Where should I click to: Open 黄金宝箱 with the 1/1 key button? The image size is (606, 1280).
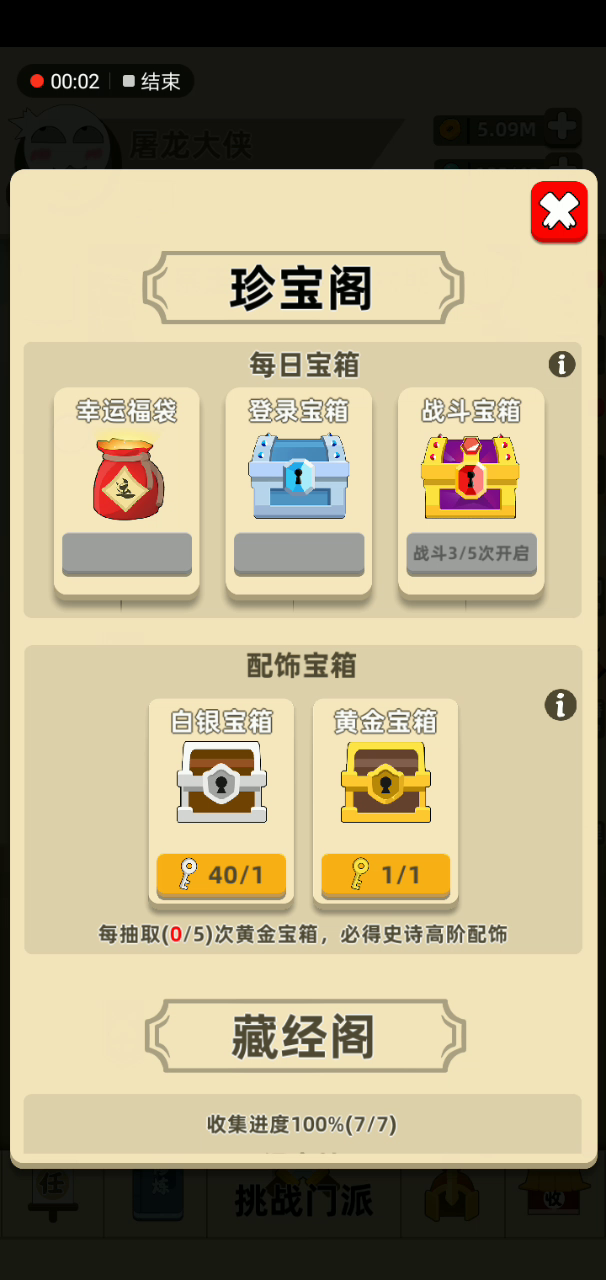[x=385, y=876]
